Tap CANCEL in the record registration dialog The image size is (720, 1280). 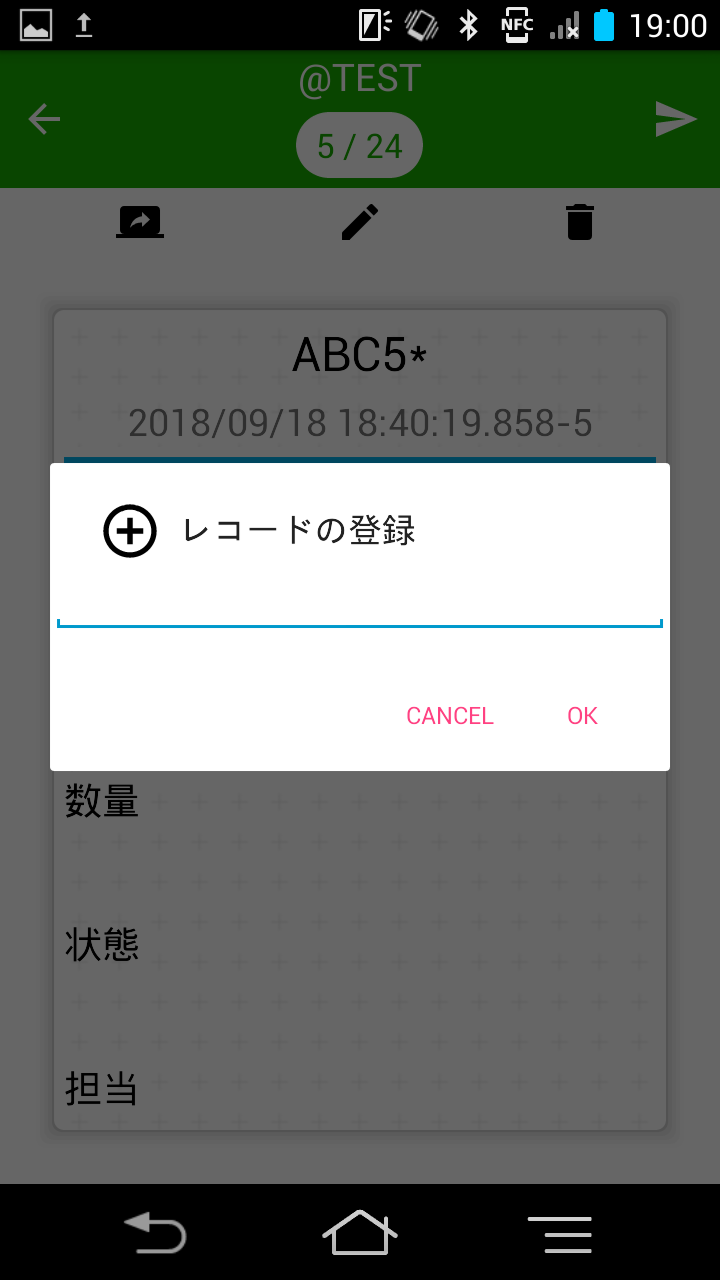[x=450, y=716]
